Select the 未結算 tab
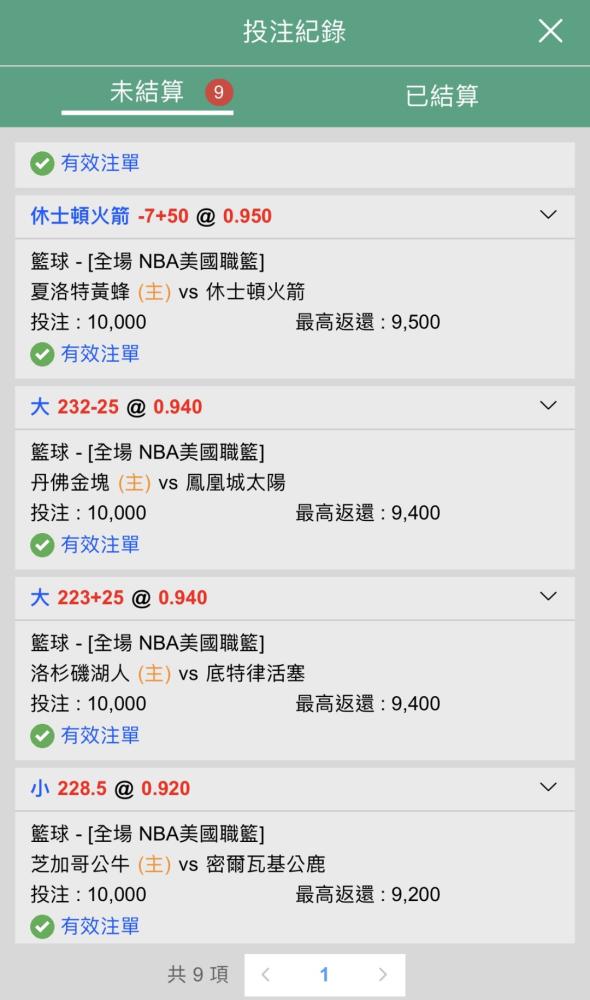The image size is (590, 1000). coord(147,92)
